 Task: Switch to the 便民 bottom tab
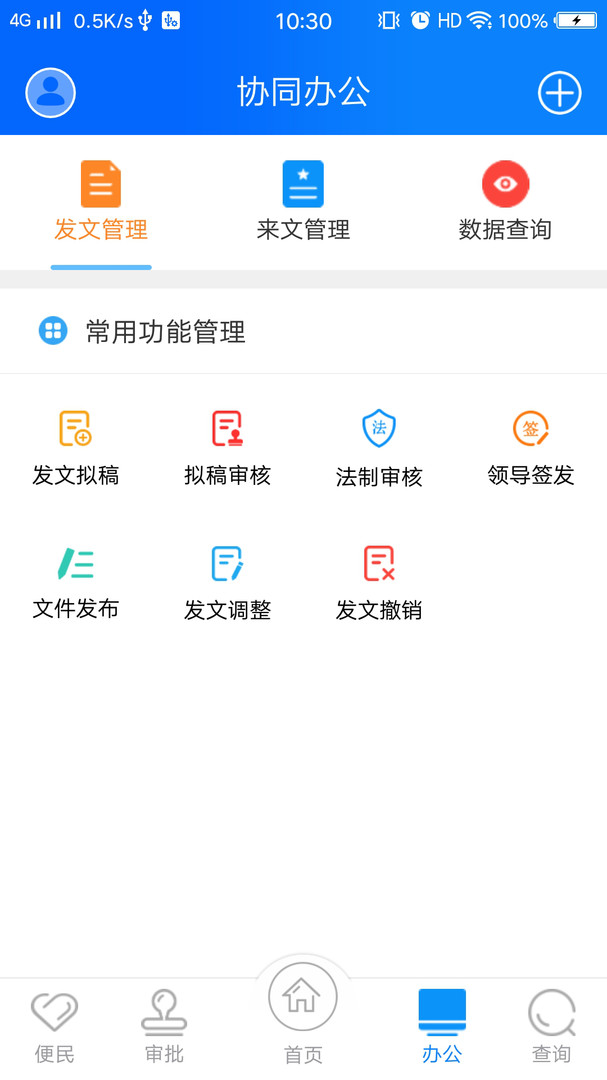pos(54,1027)
